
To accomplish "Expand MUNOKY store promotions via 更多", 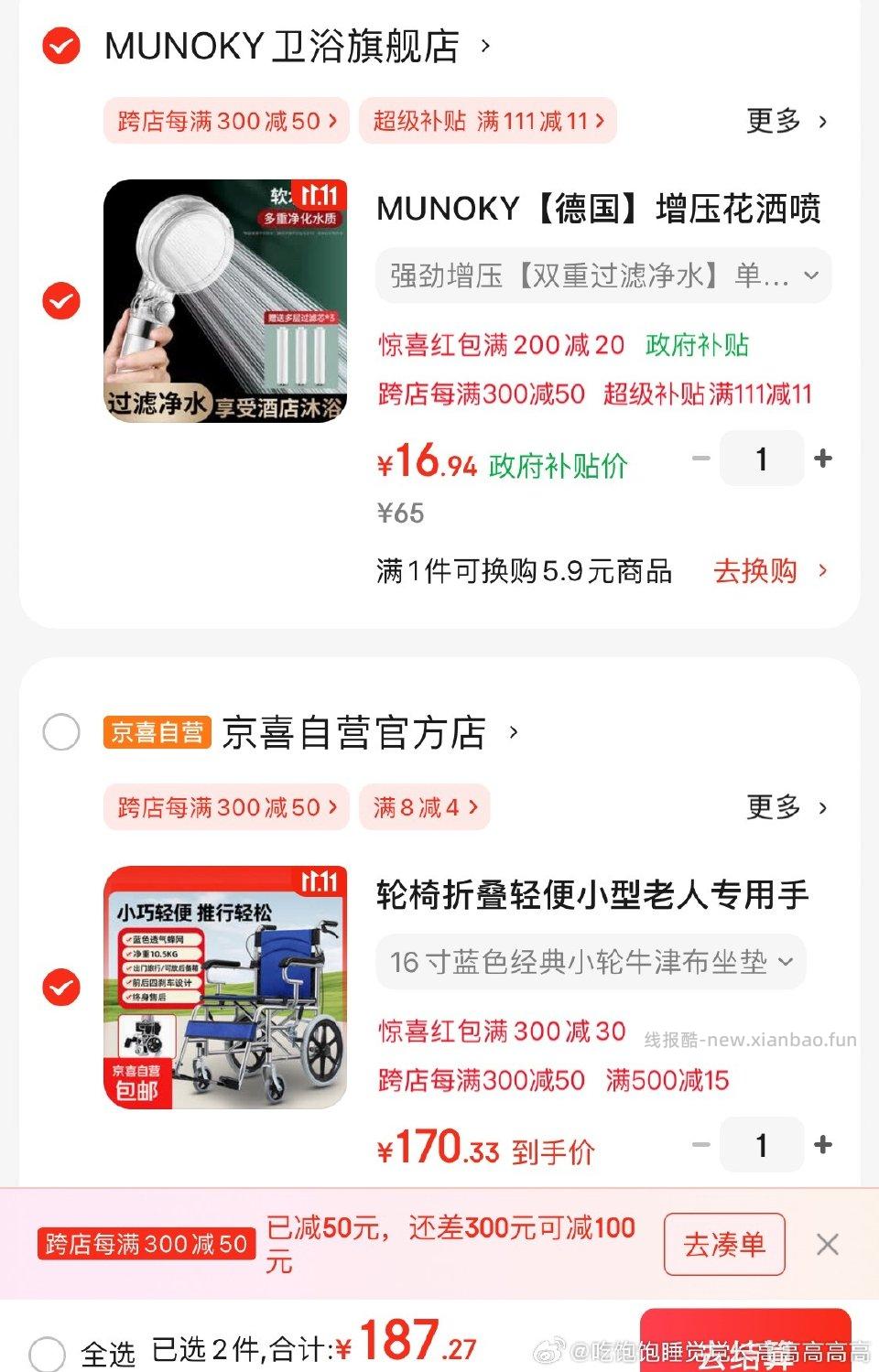I will click(786, 120).
